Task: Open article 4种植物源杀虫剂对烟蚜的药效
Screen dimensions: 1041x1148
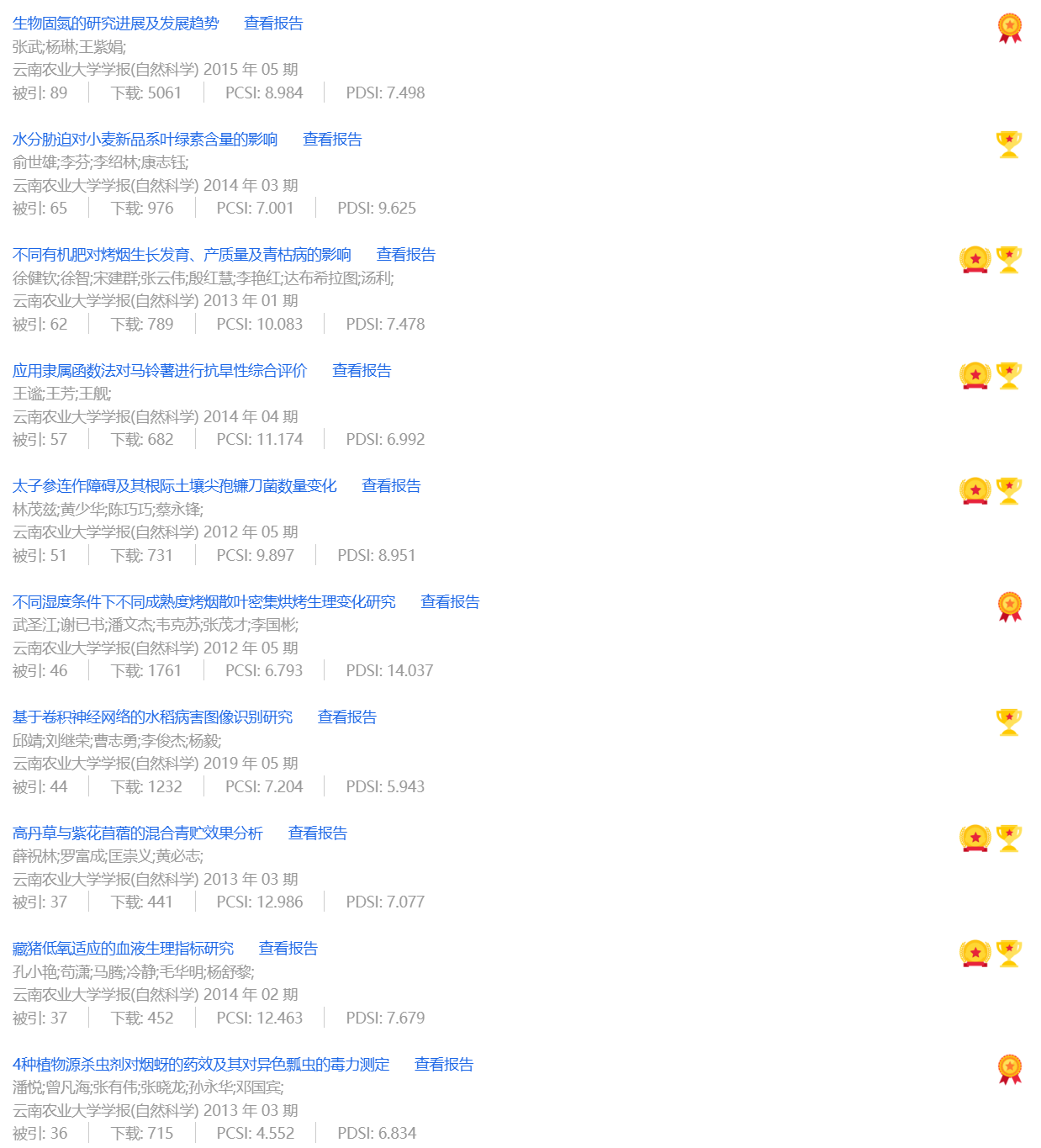Action: (201, 1065)
